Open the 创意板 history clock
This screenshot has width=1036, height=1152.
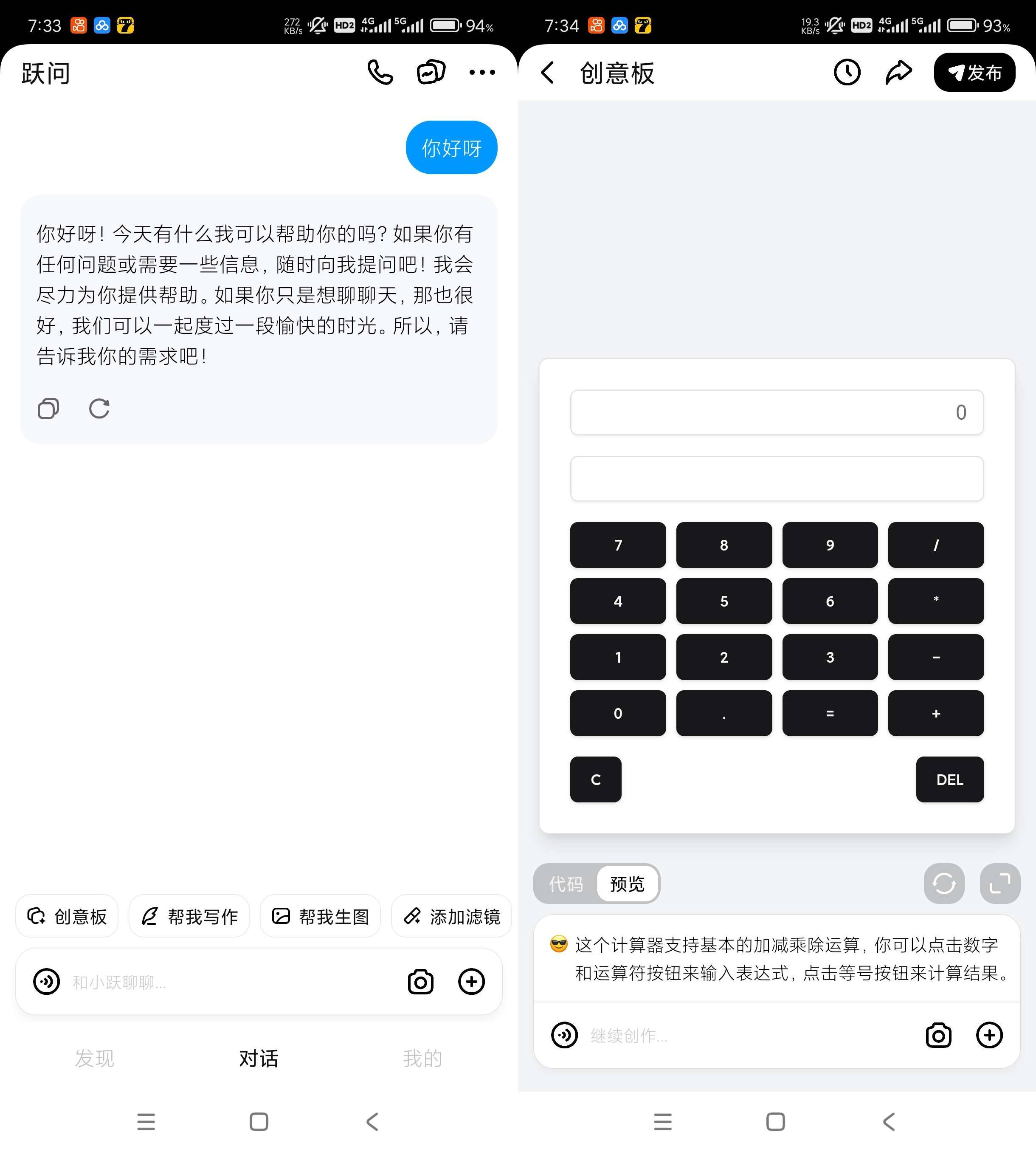coord(847,72)
